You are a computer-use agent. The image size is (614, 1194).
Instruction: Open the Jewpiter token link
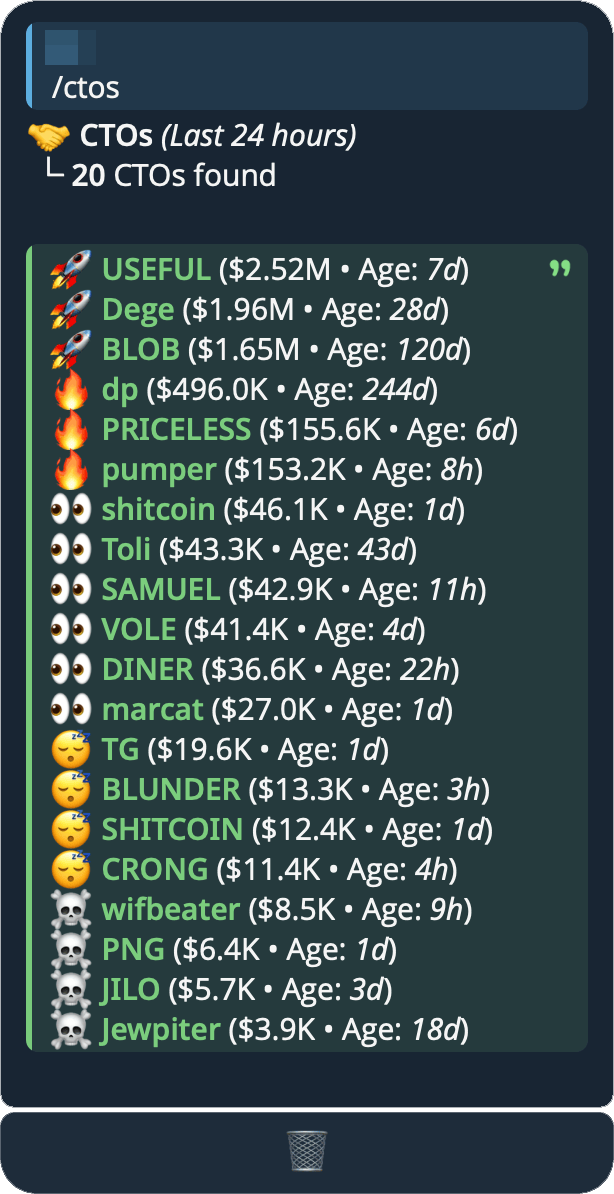161,1030
